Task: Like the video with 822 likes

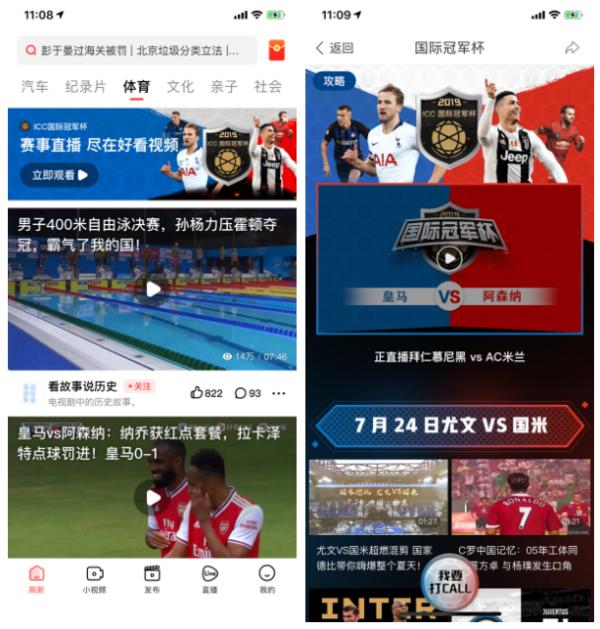Action: tap(206, 393)
